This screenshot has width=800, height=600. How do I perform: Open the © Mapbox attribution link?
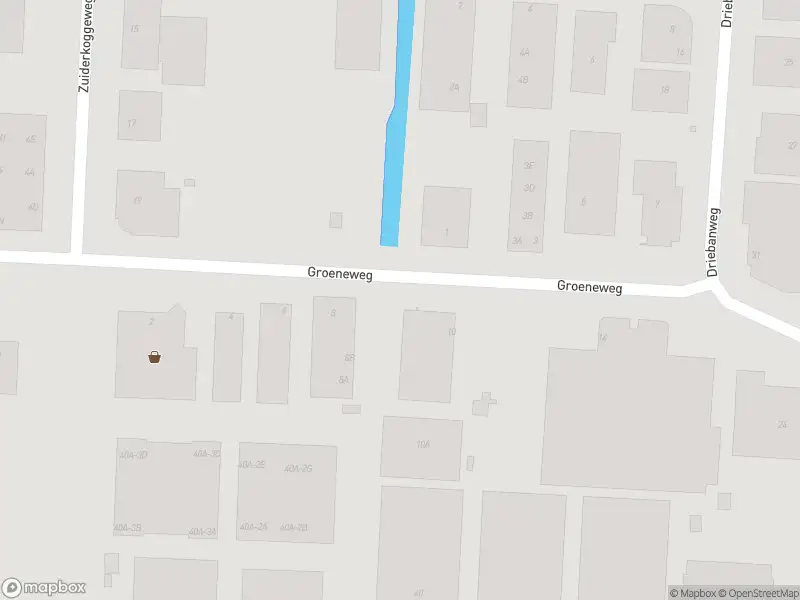(x=693, y=593)
